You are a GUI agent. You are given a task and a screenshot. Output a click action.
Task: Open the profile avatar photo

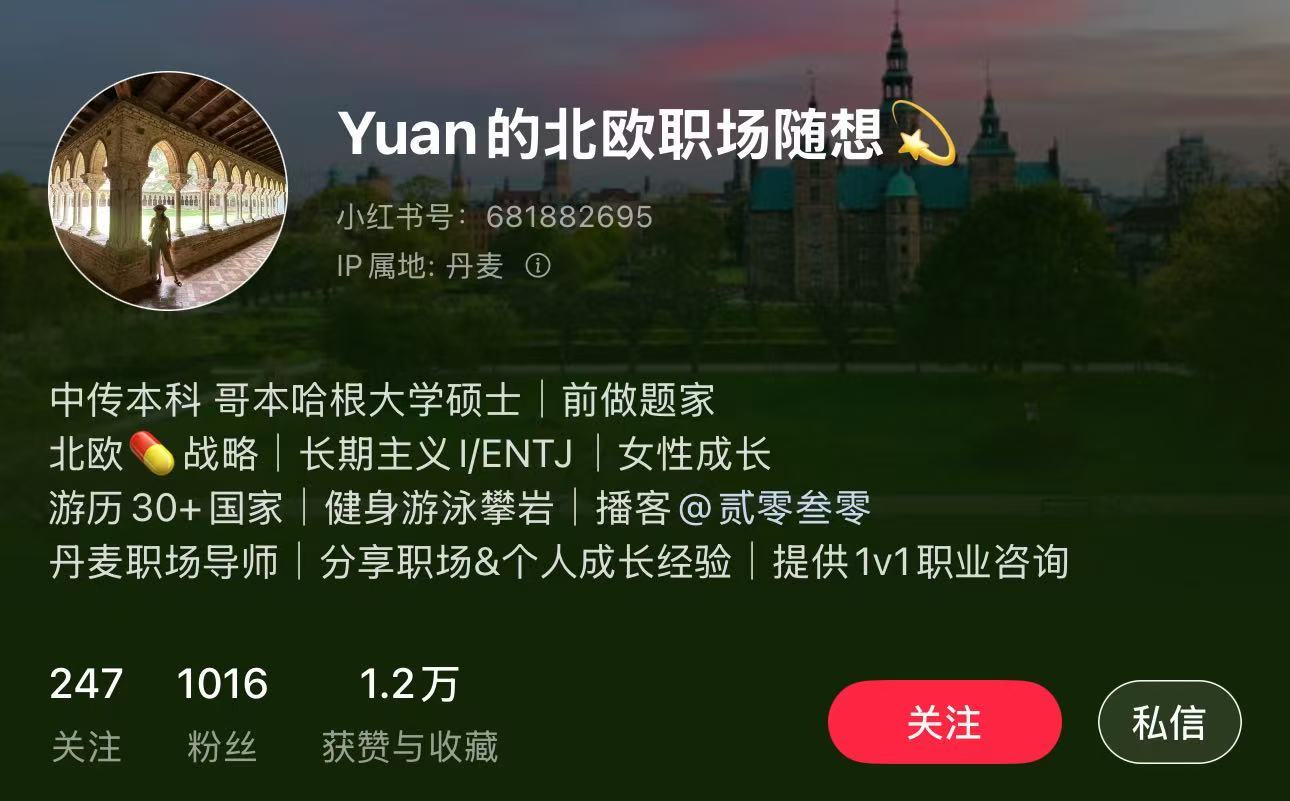click(x=168, y=191)
